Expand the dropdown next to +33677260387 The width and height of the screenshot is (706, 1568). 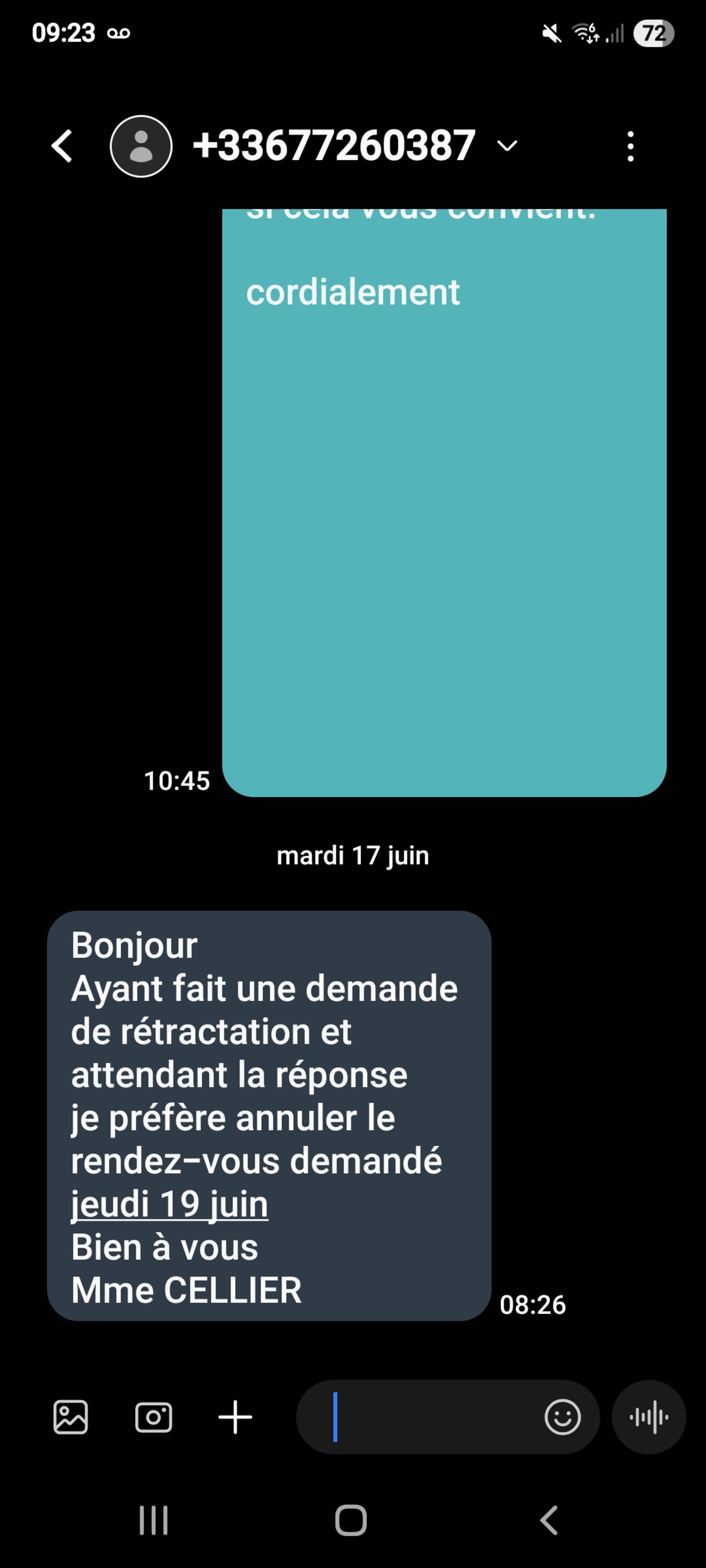[507, 146]
